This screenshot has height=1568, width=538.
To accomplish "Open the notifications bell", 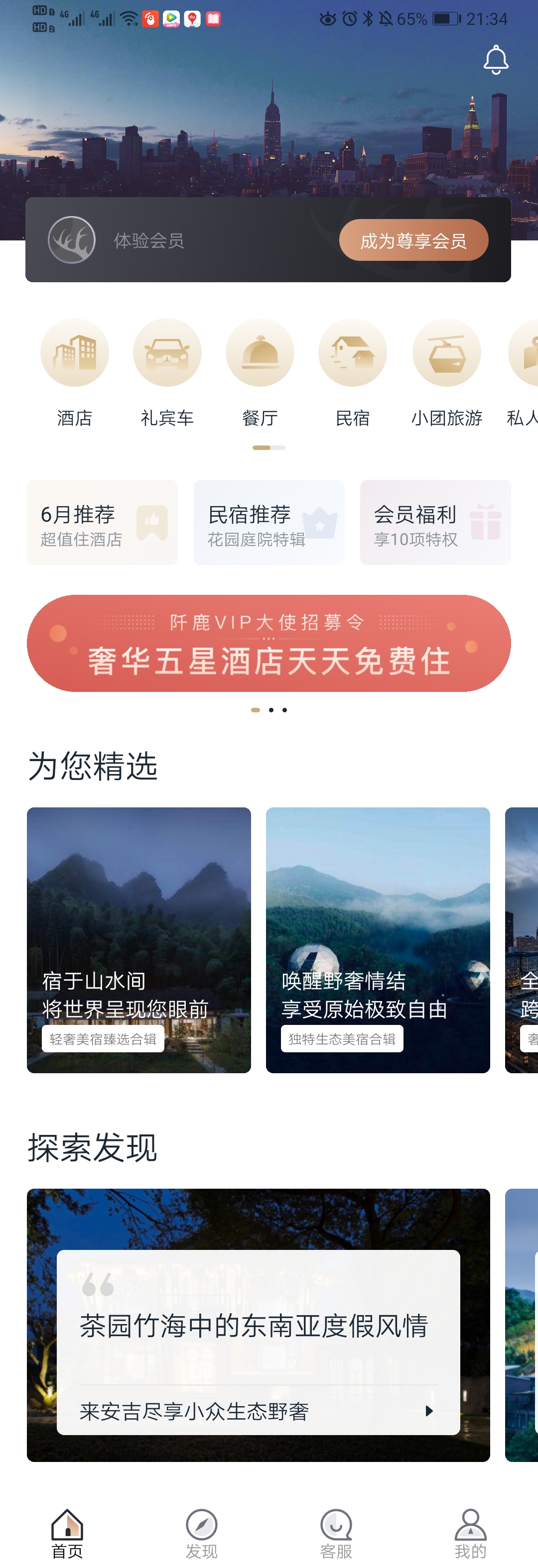I will click(x=495, y=60).
